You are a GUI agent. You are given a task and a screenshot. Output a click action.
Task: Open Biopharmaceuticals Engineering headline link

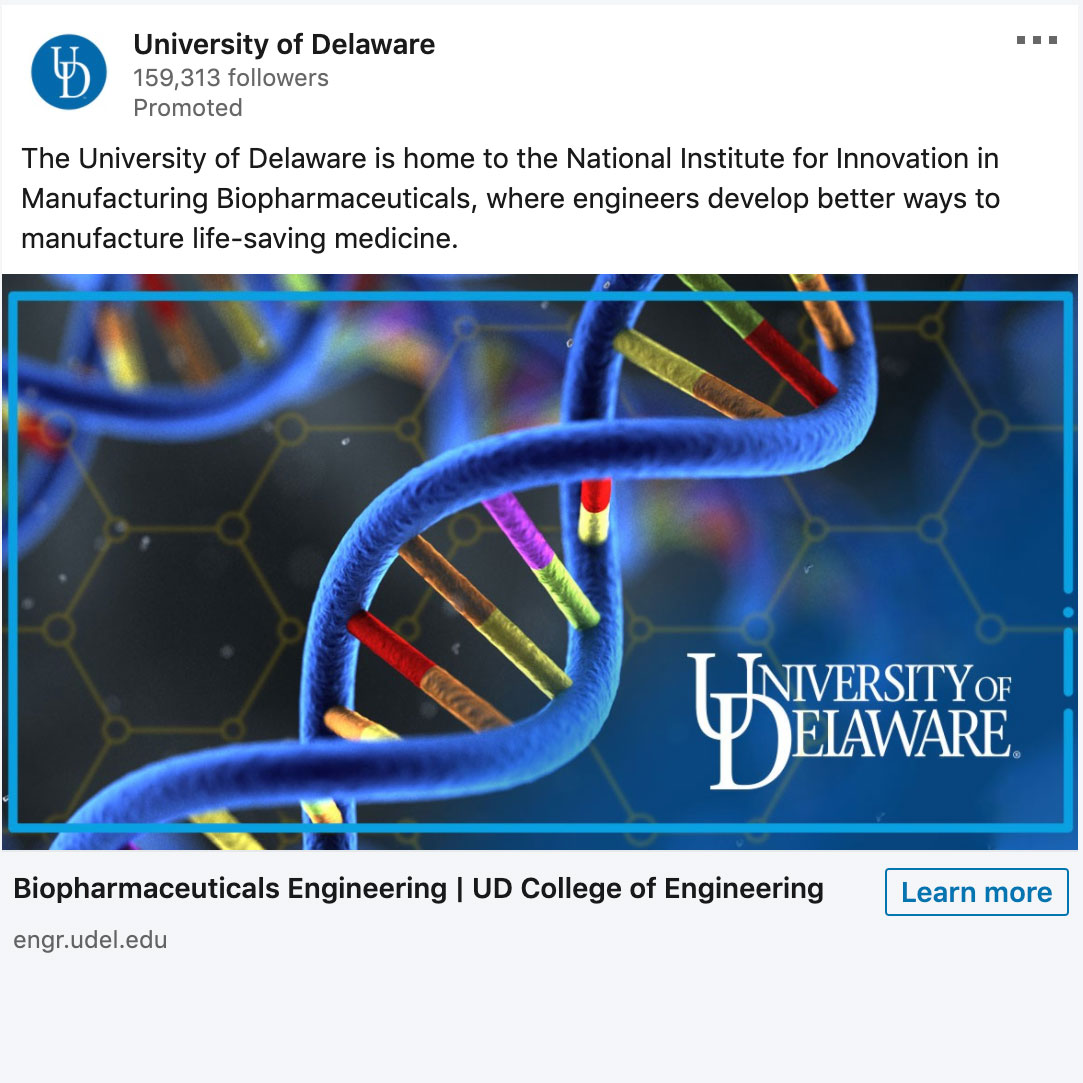click(418, 888)
